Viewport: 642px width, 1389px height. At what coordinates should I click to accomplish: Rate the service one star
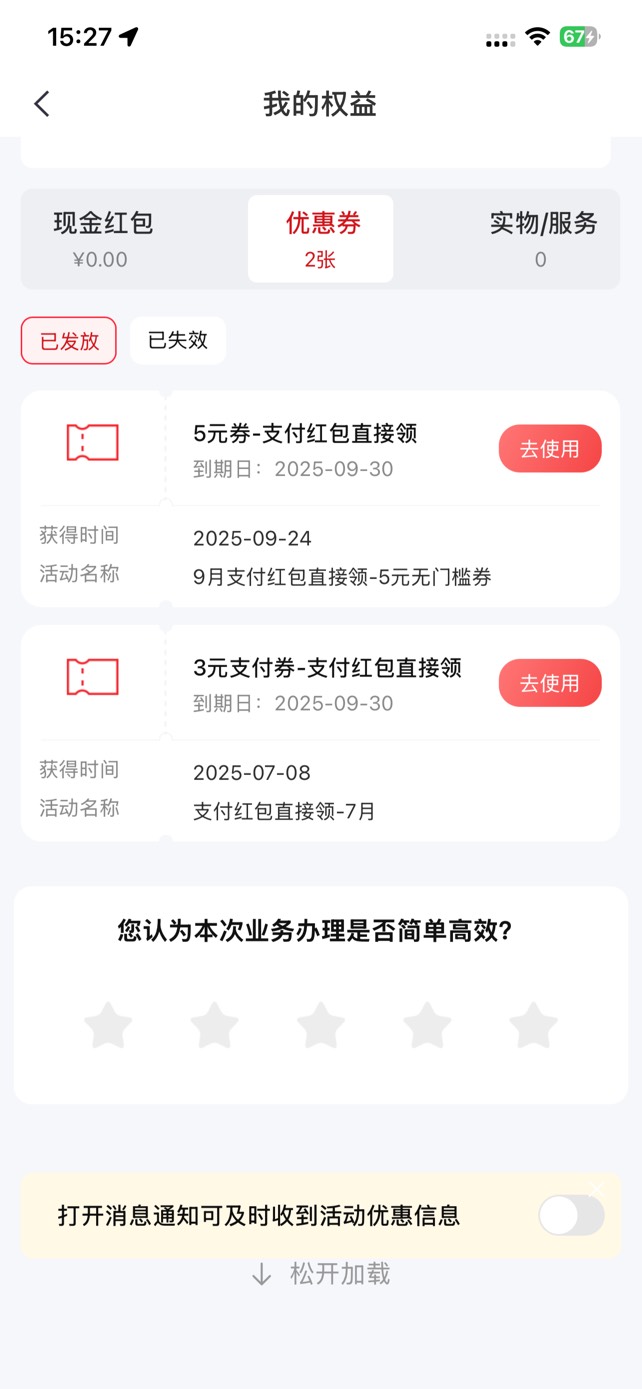coord(108,1025)
